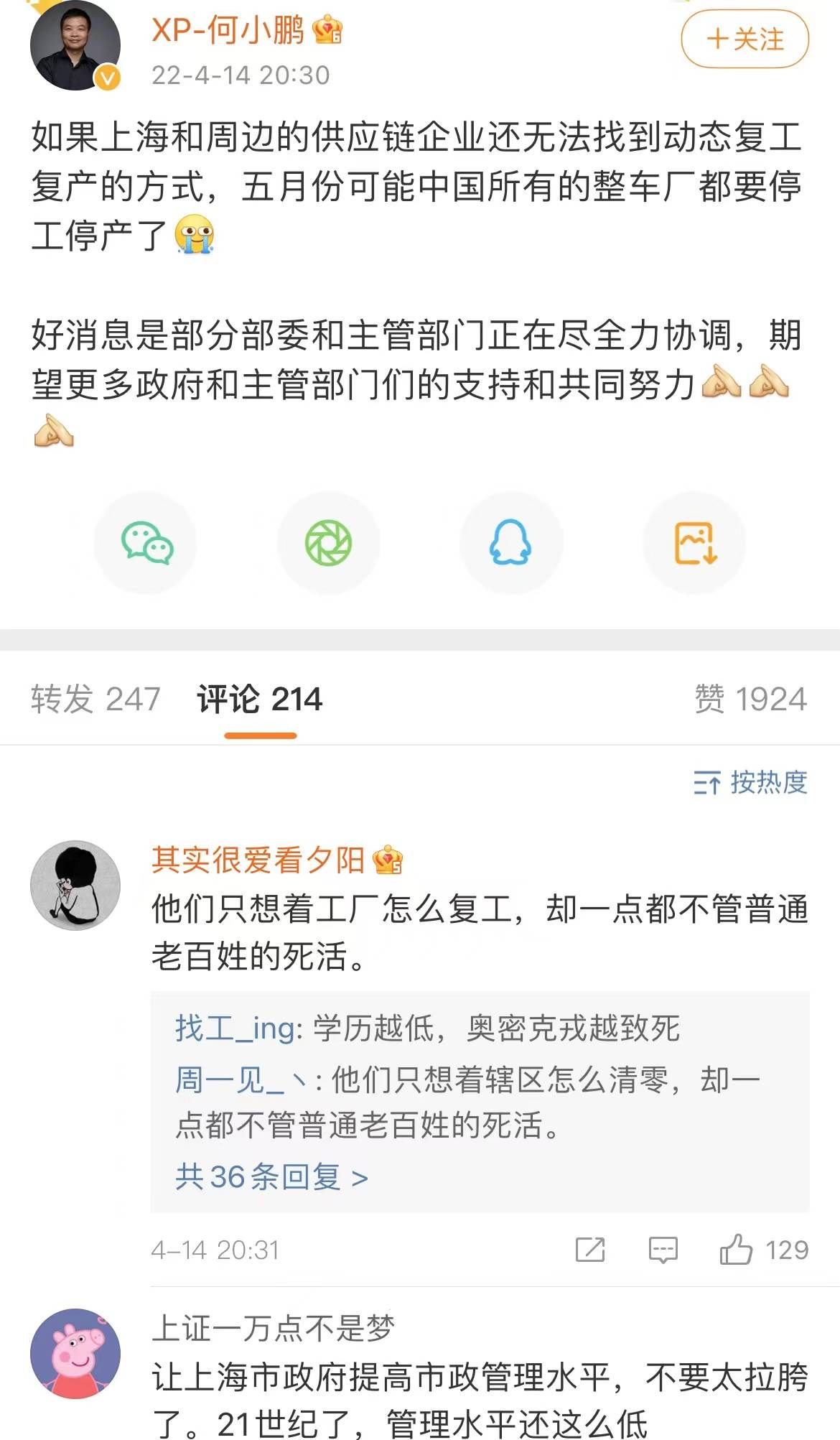The height and width of the screenshot is (1440, 840).
Task: View the 赞 1924 likes tab
Action: point(750,699)
